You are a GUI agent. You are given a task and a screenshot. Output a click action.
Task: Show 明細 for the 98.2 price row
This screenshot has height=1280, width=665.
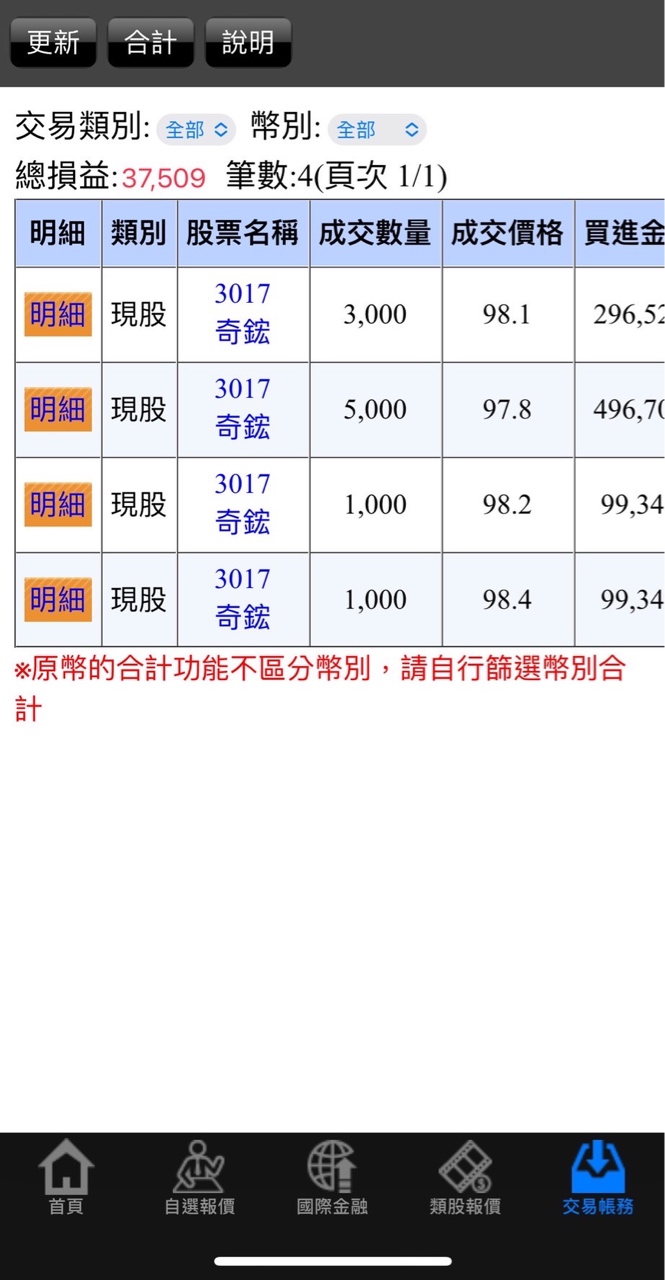pos(58,505)
